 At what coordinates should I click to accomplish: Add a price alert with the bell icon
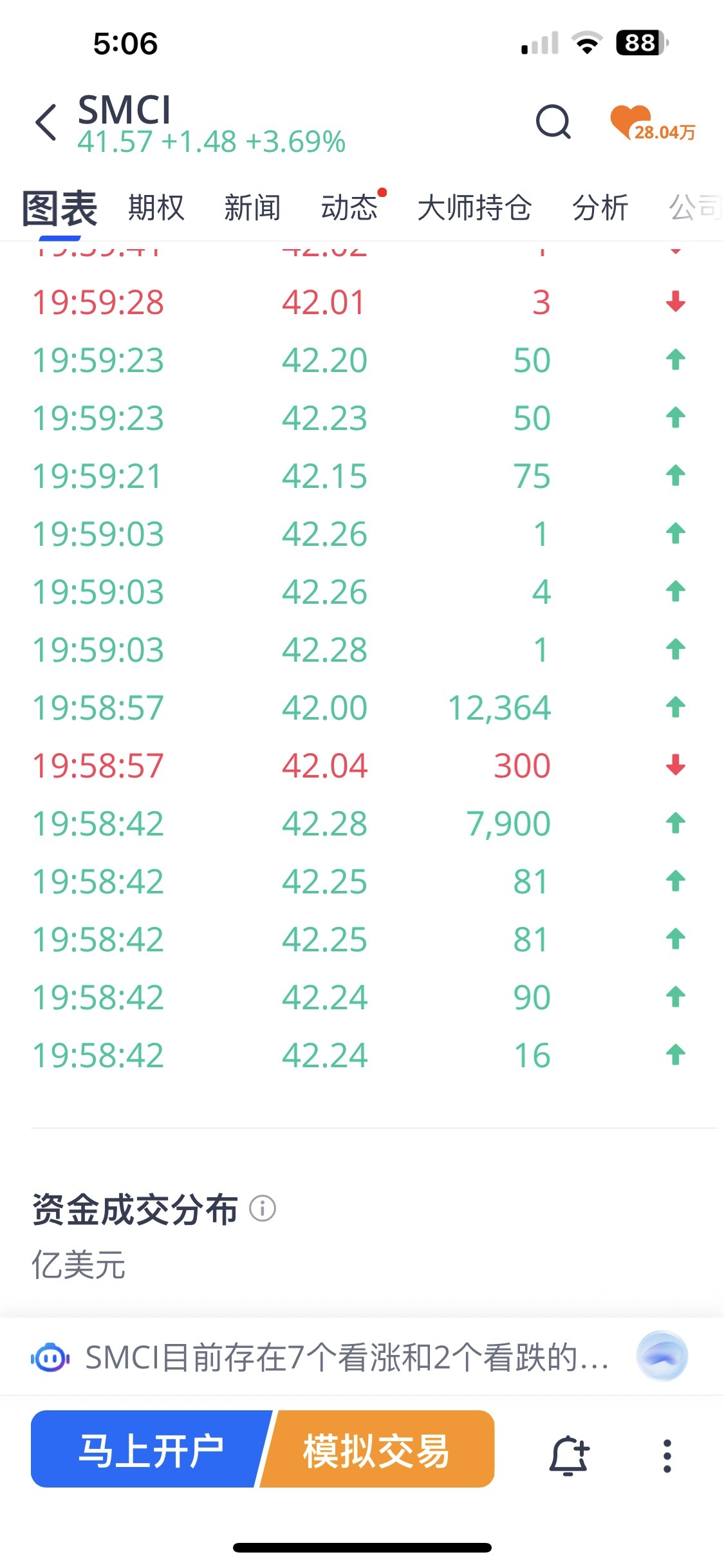pos(570,1455)
